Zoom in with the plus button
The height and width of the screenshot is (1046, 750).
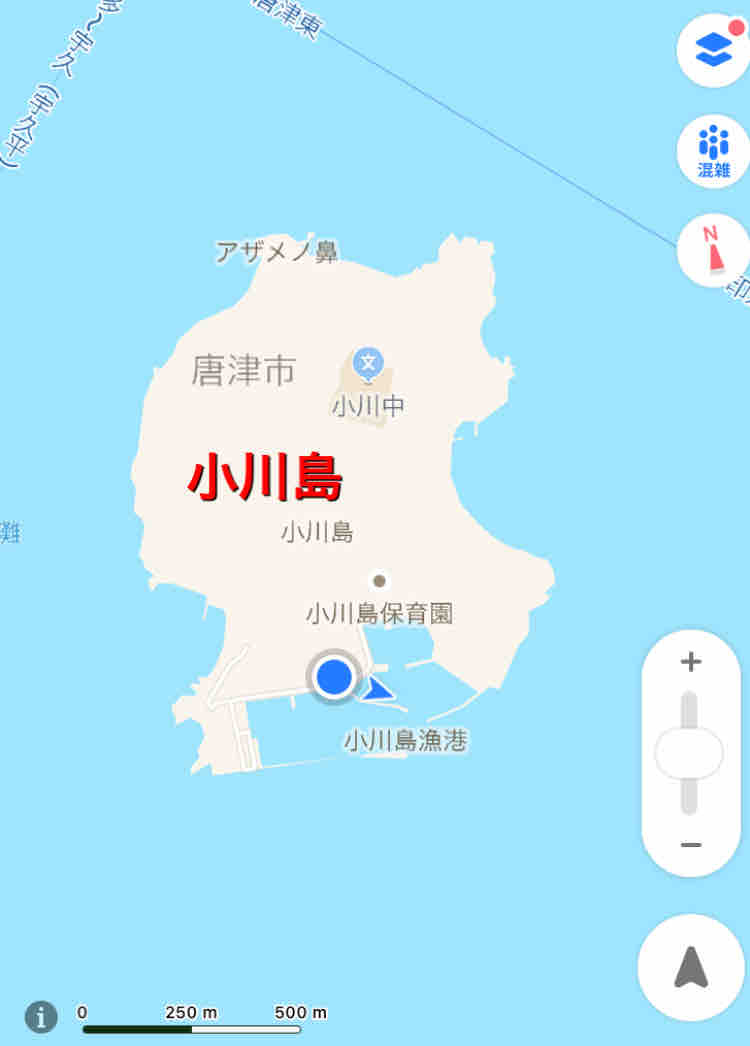[x=691, y=662]
